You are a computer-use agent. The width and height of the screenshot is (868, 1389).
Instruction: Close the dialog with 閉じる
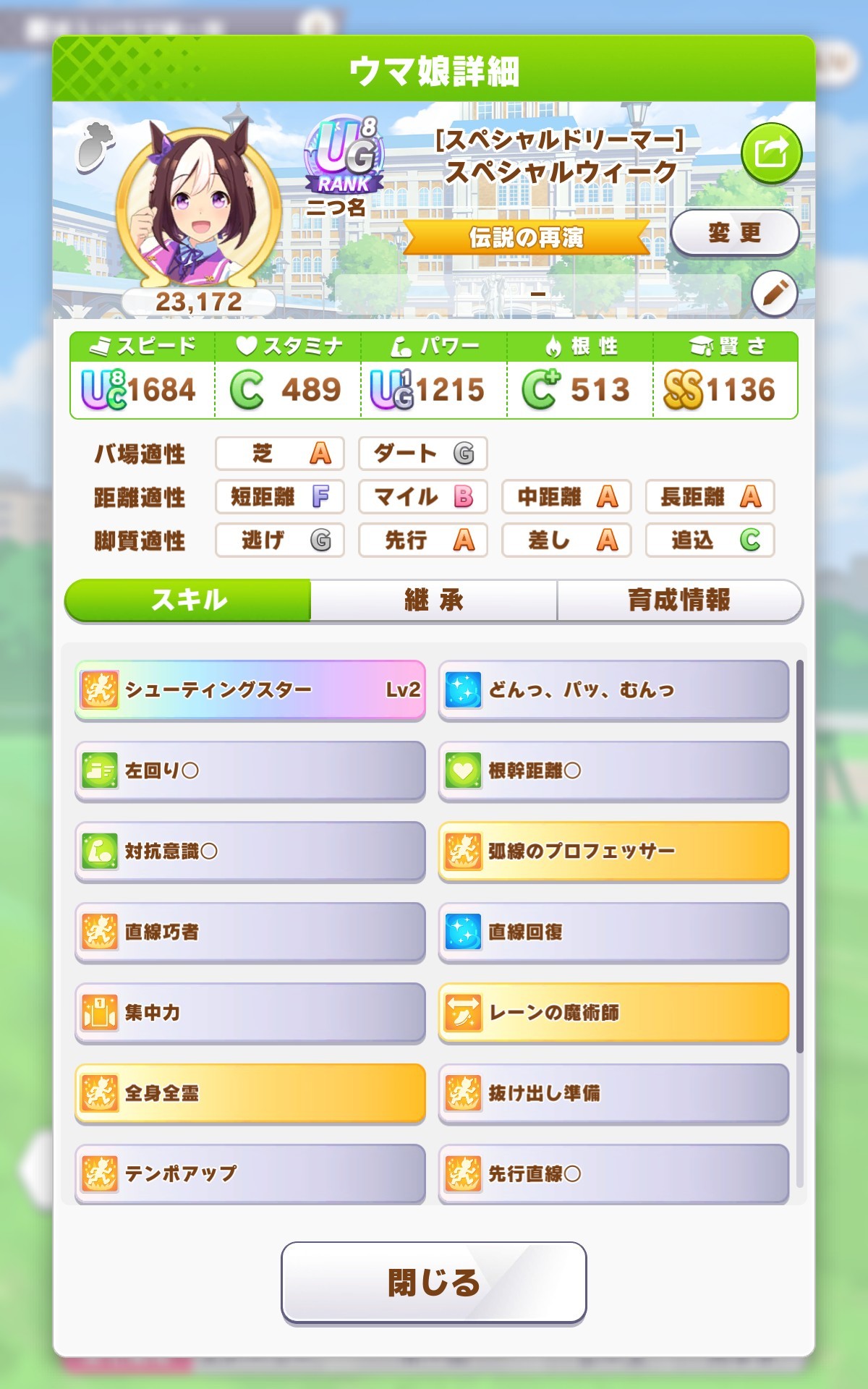click(433, 1283)
